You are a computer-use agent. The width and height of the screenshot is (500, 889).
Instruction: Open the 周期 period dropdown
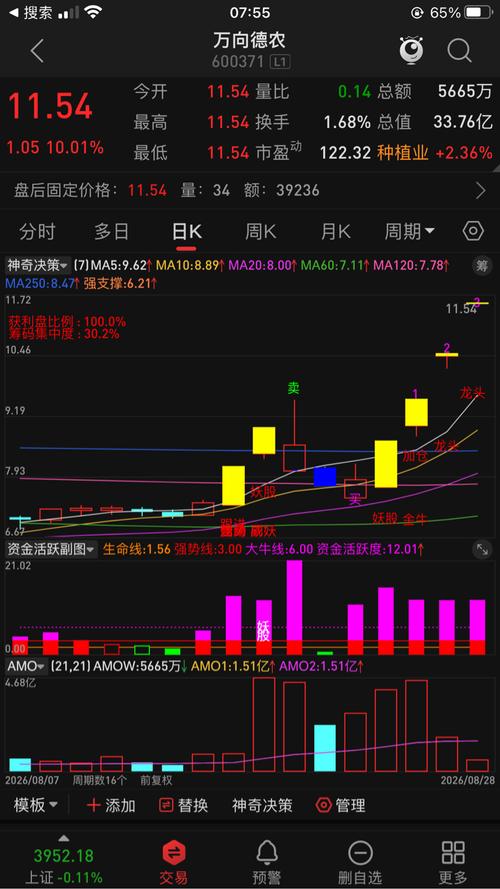coord(410,231)
